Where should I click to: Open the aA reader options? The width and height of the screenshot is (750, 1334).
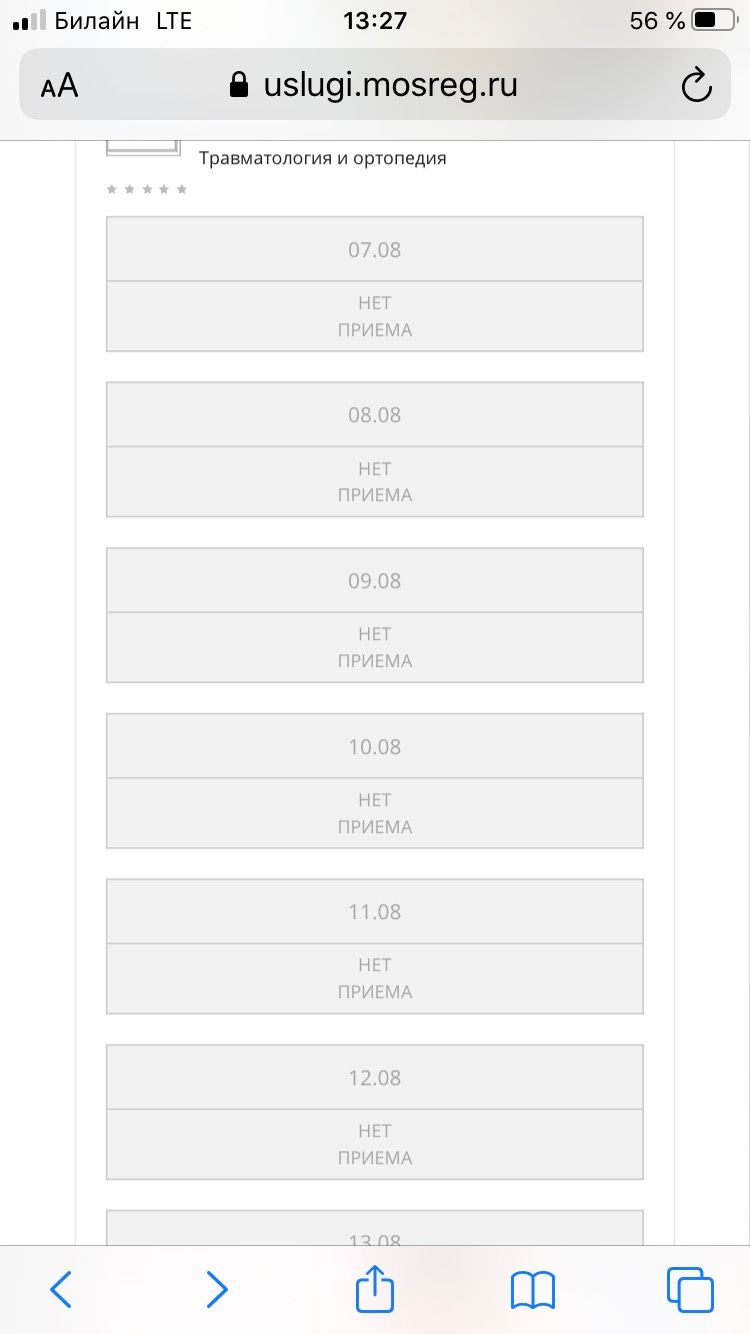point(59,86)
